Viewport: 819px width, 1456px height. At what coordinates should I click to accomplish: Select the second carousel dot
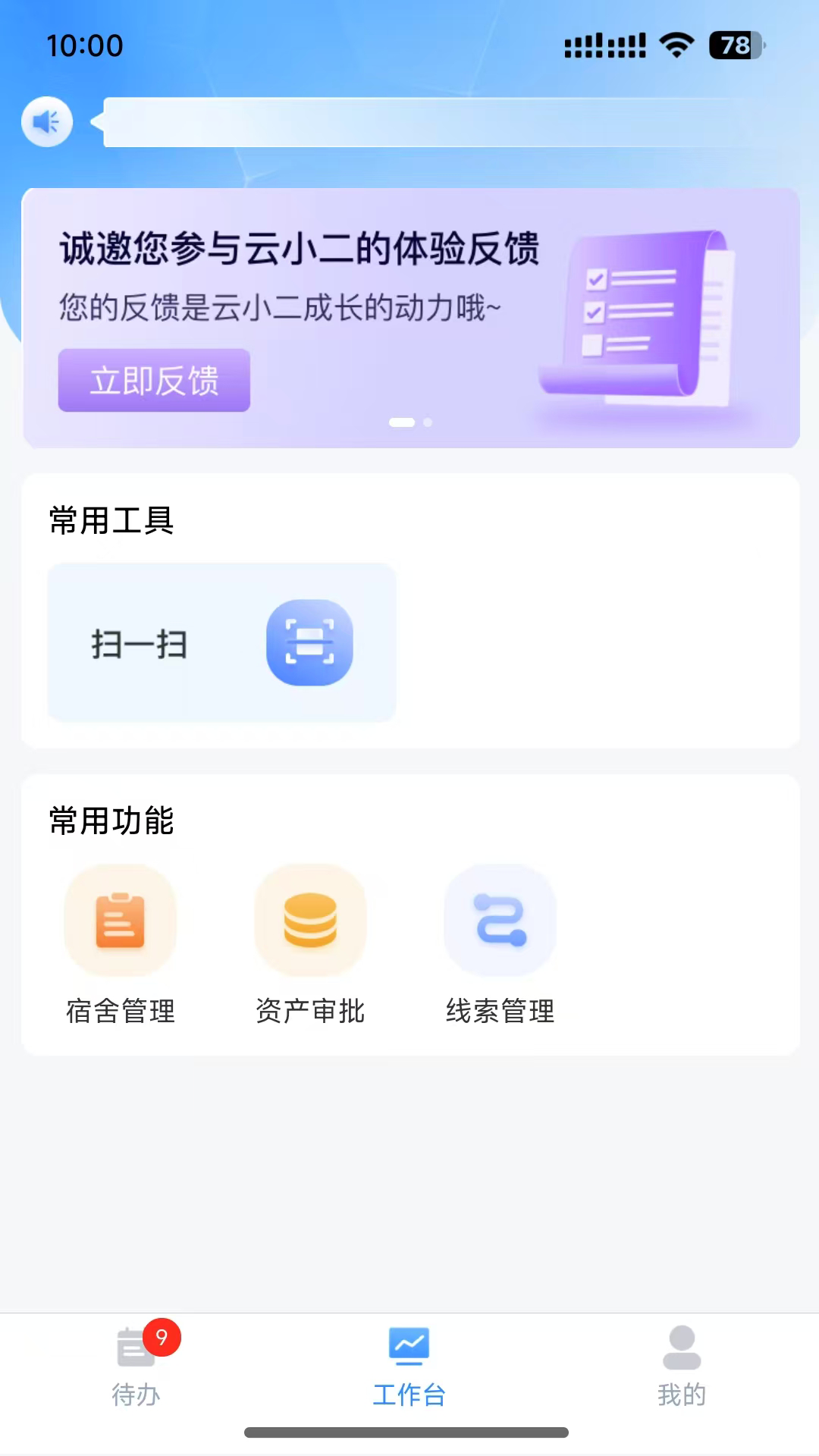(428, 422)
